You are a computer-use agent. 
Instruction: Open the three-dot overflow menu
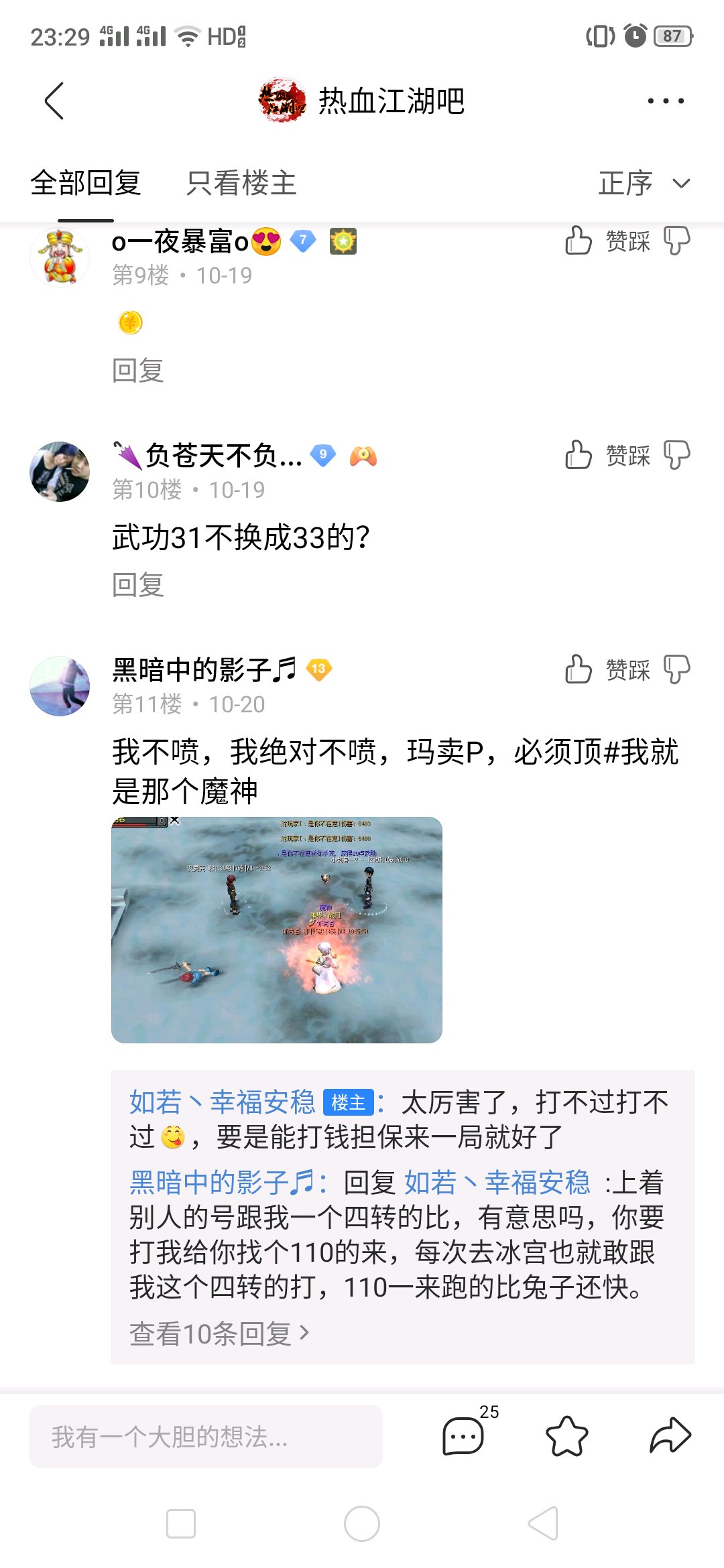pyautogui.click(x=665, y=101)
